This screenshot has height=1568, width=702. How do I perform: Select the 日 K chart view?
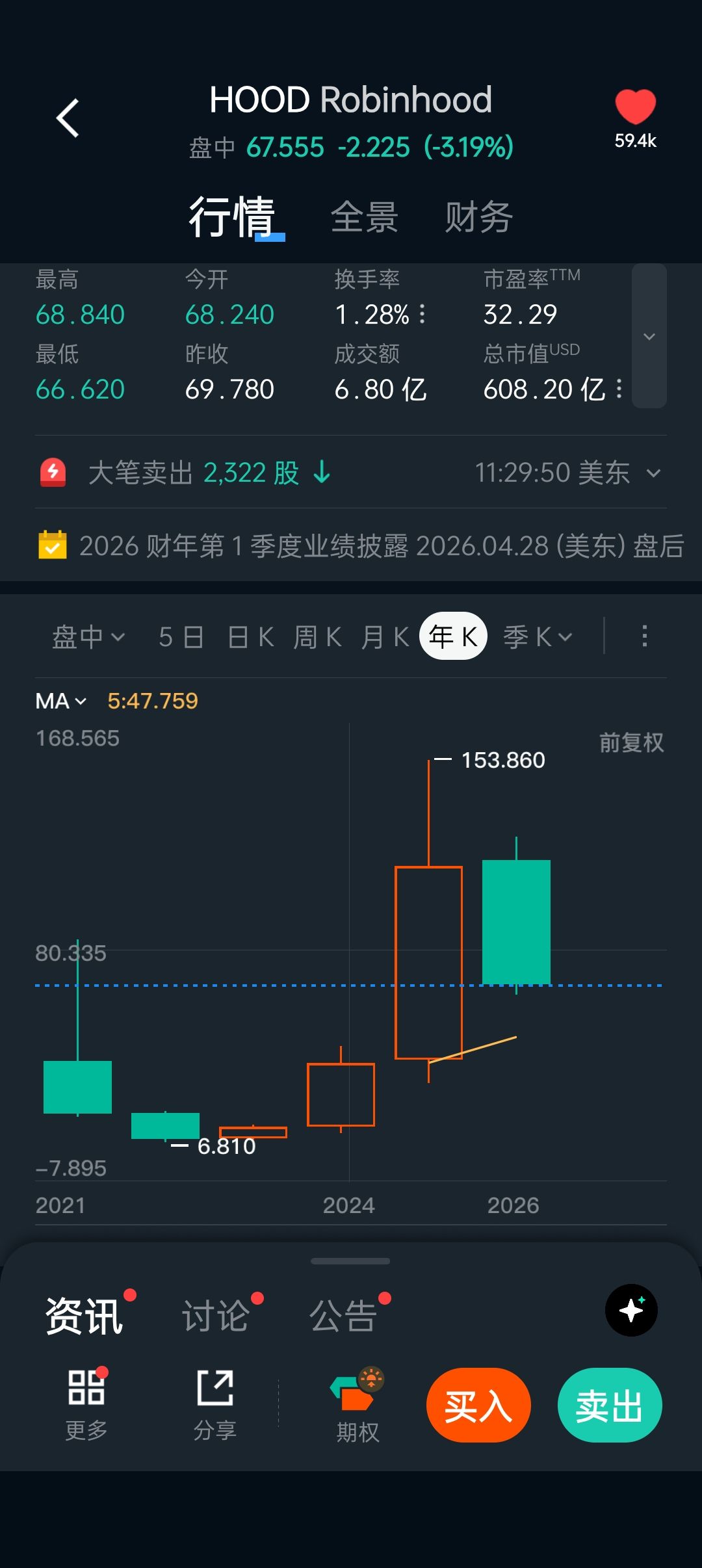251,637
